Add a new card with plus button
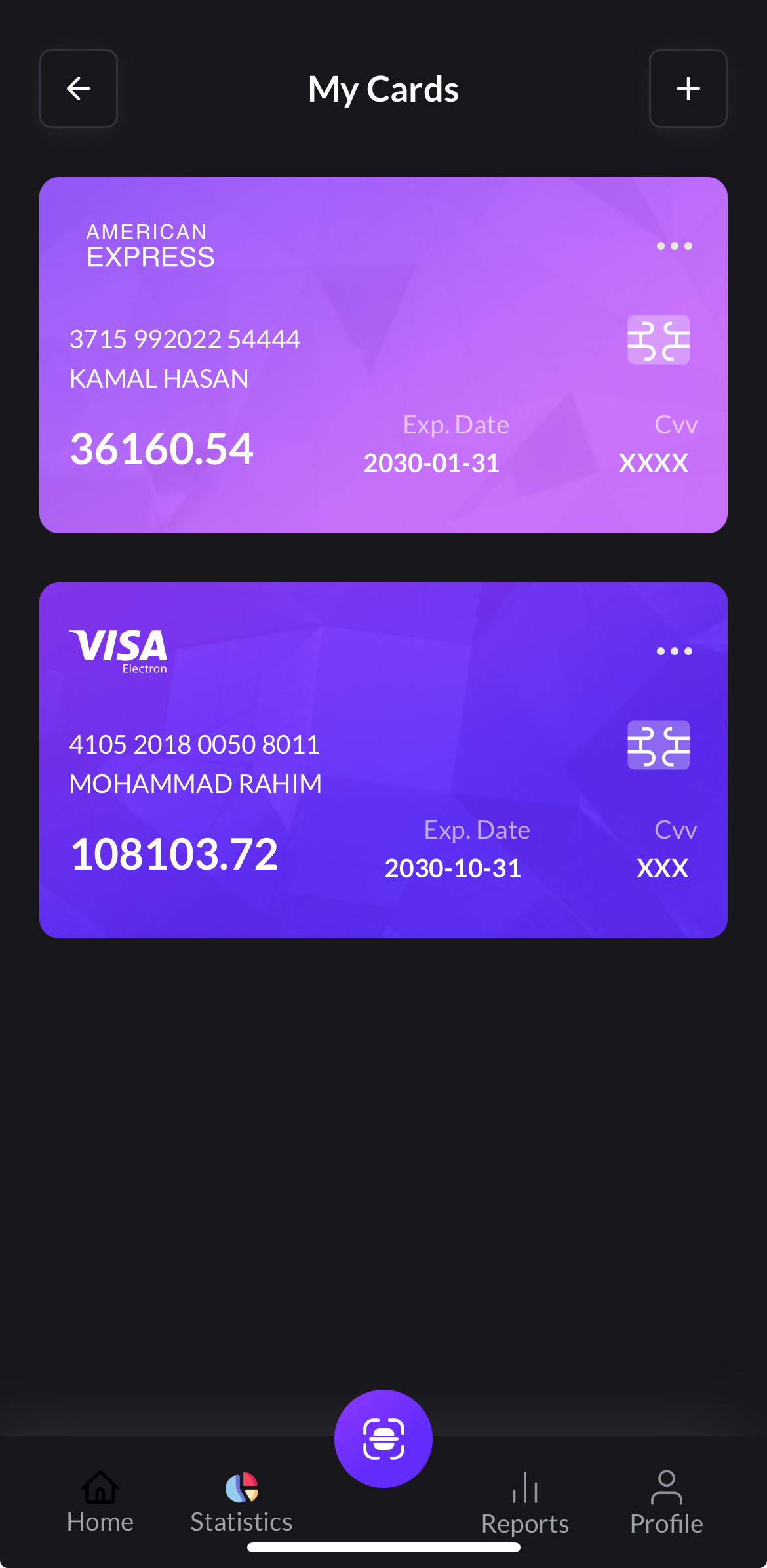 [688, 89]
